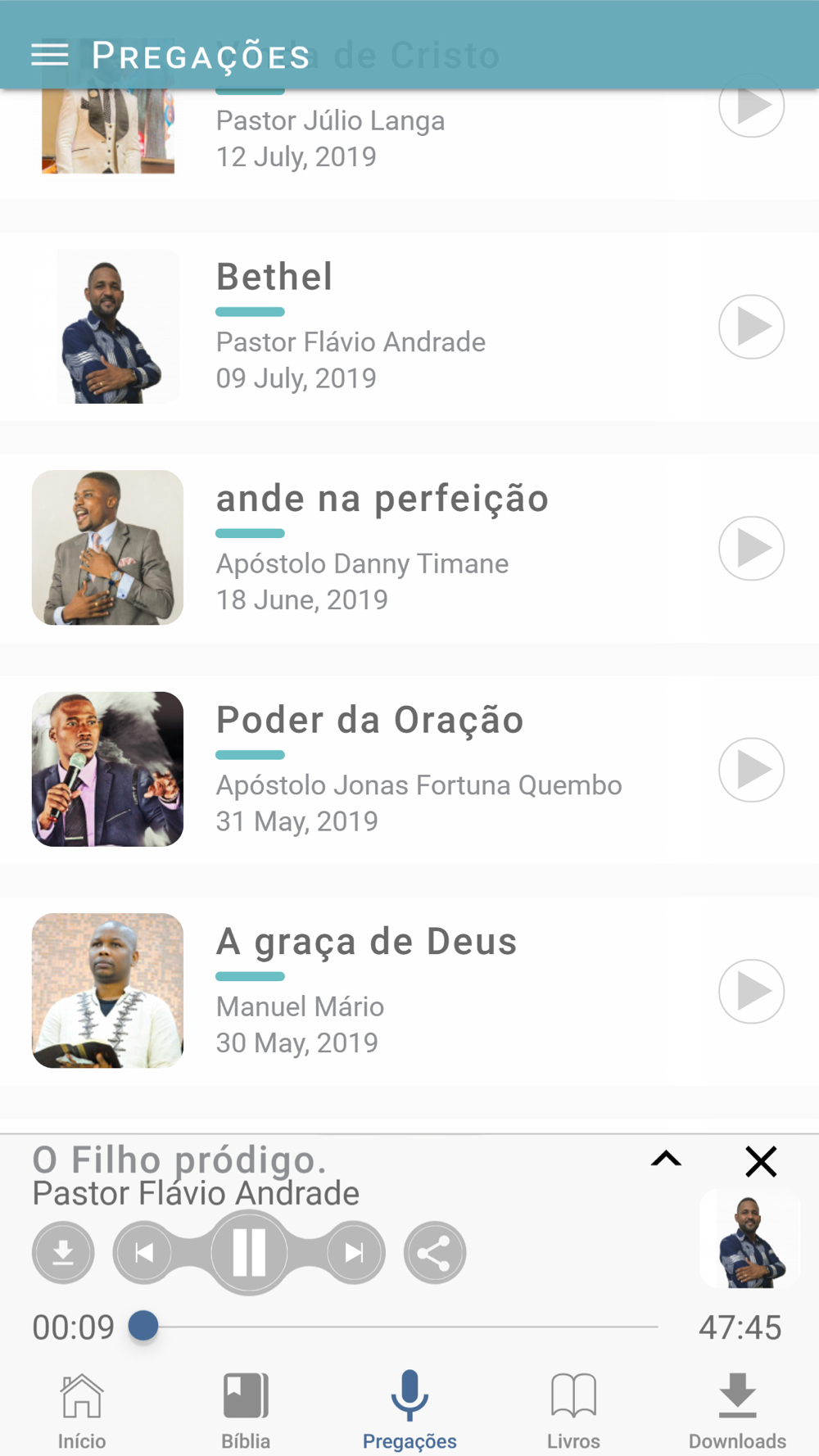Open the hamburger drawer menu
819x1456 pixels.
point(50,55)
